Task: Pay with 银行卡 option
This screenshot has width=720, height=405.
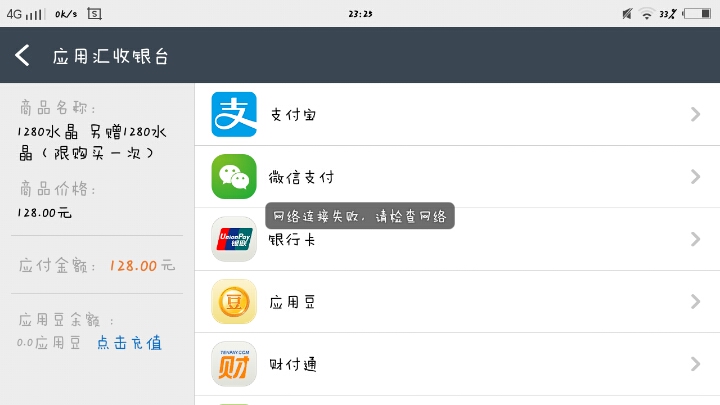Action: click(x=457, y=240)
